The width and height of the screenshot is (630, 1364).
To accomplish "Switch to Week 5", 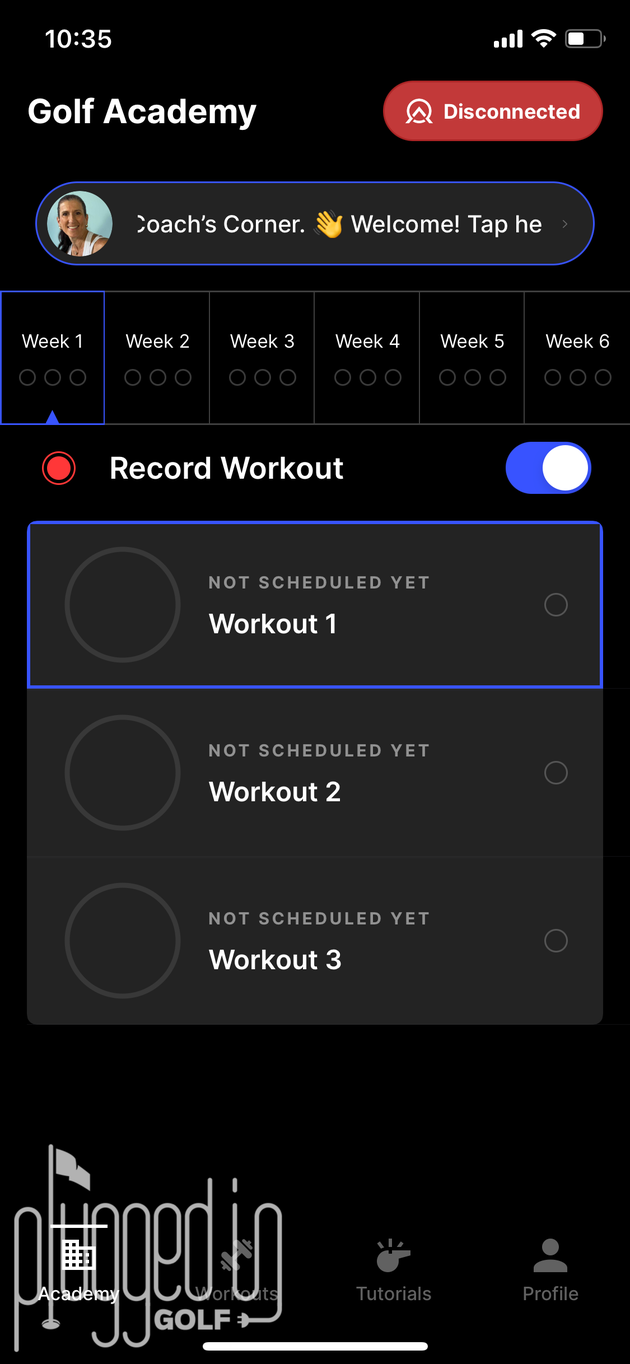I will coord(472,357).
